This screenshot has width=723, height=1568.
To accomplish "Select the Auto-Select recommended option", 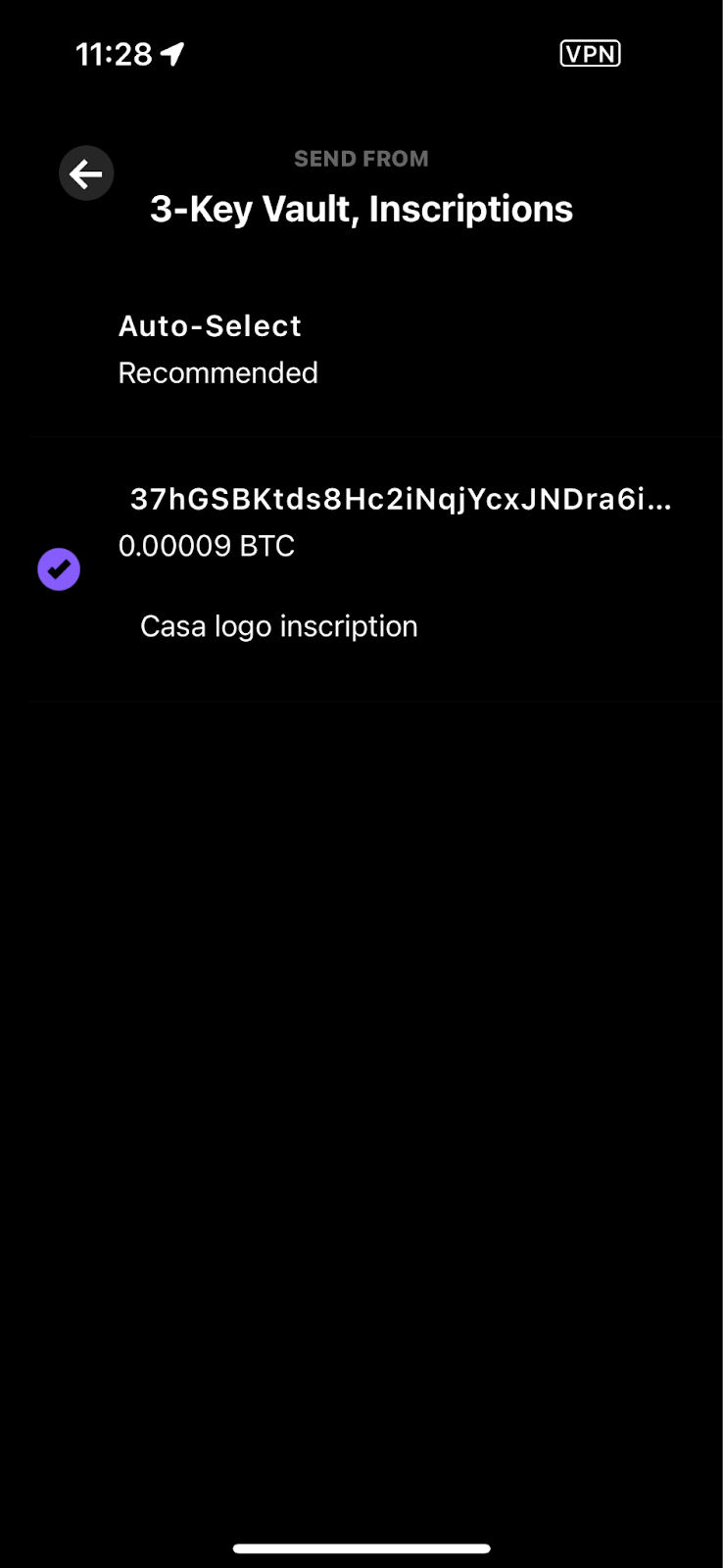I will [217, 349].
